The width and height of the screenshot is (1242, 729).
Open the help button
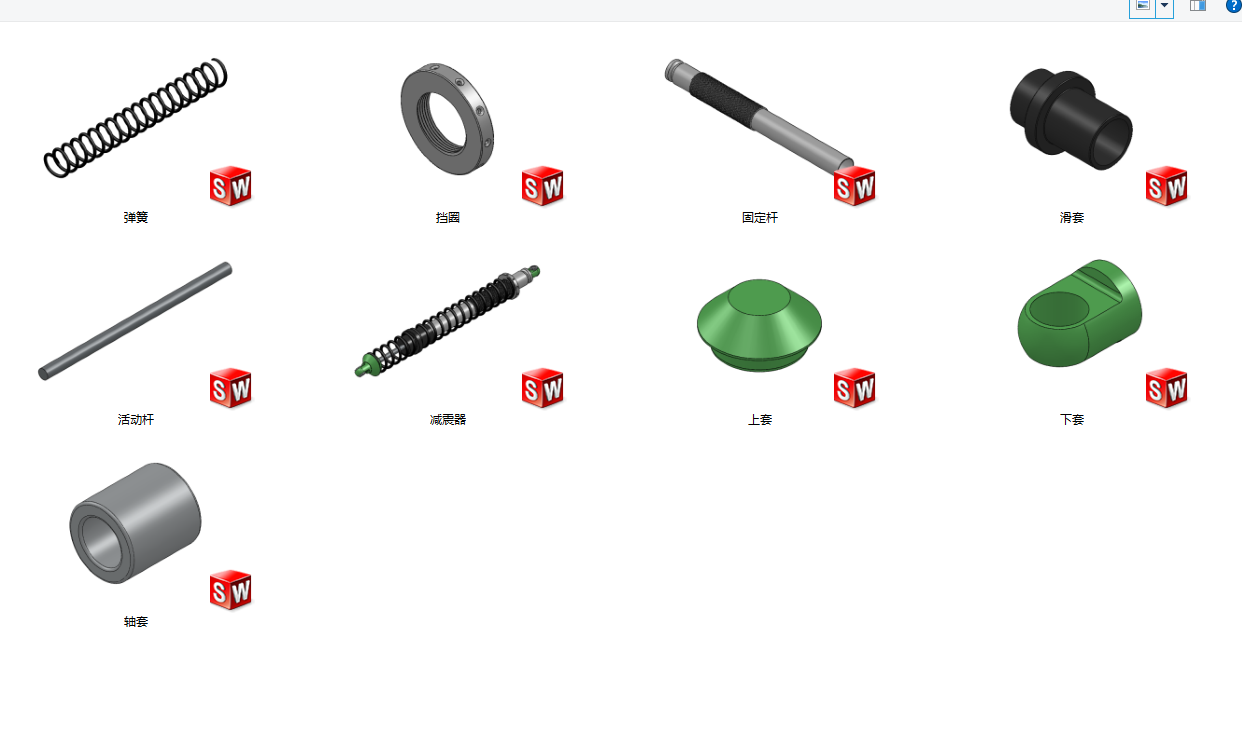click(1233, 6)
